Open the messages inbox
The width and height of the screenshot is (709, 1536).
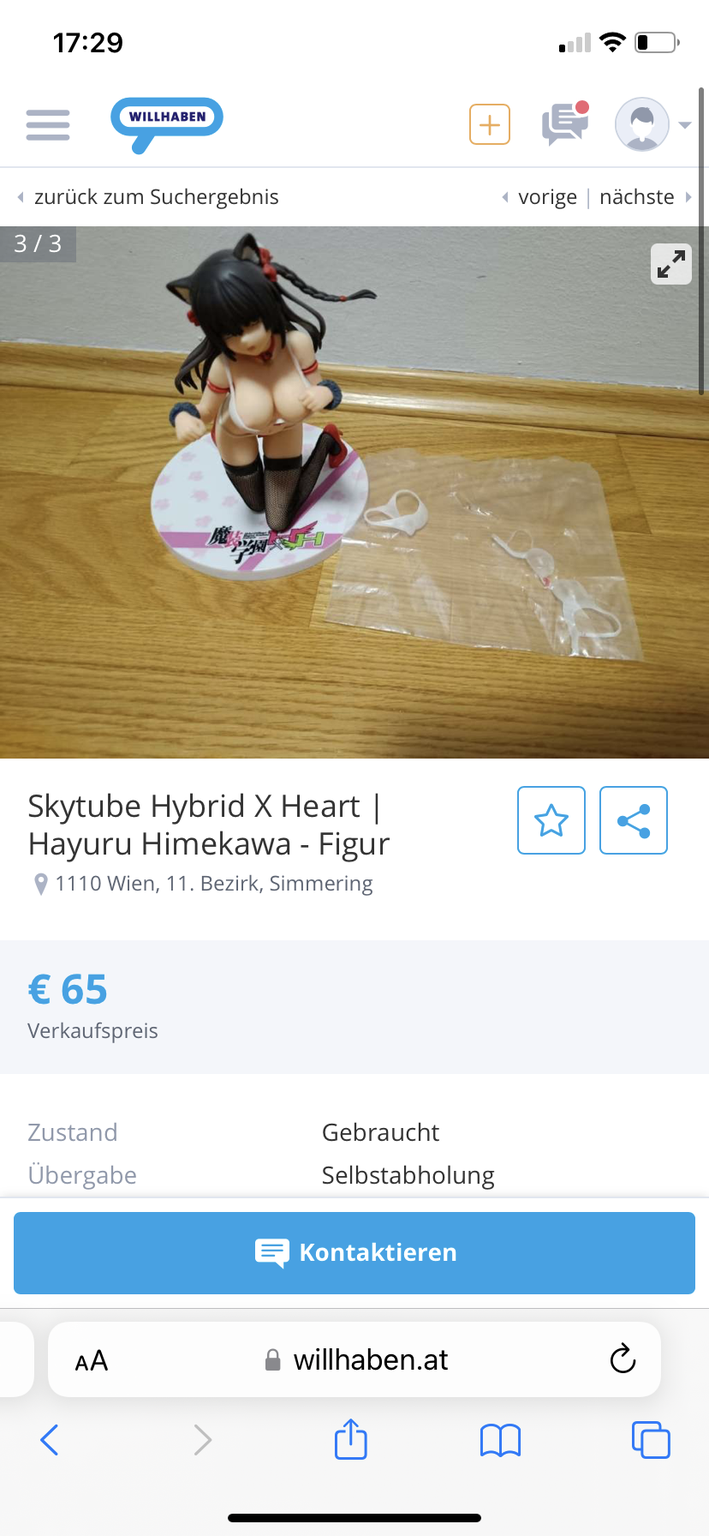click(565, 125)
